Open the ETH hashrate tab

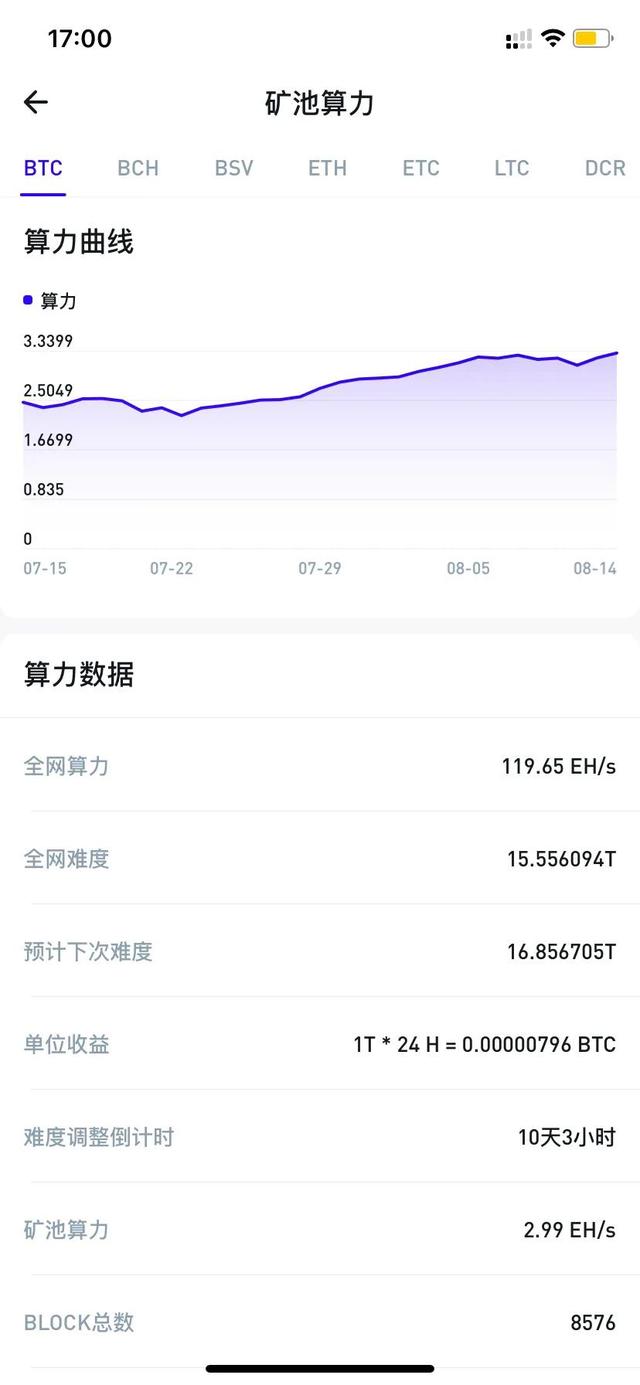click(x=327, y=168)
